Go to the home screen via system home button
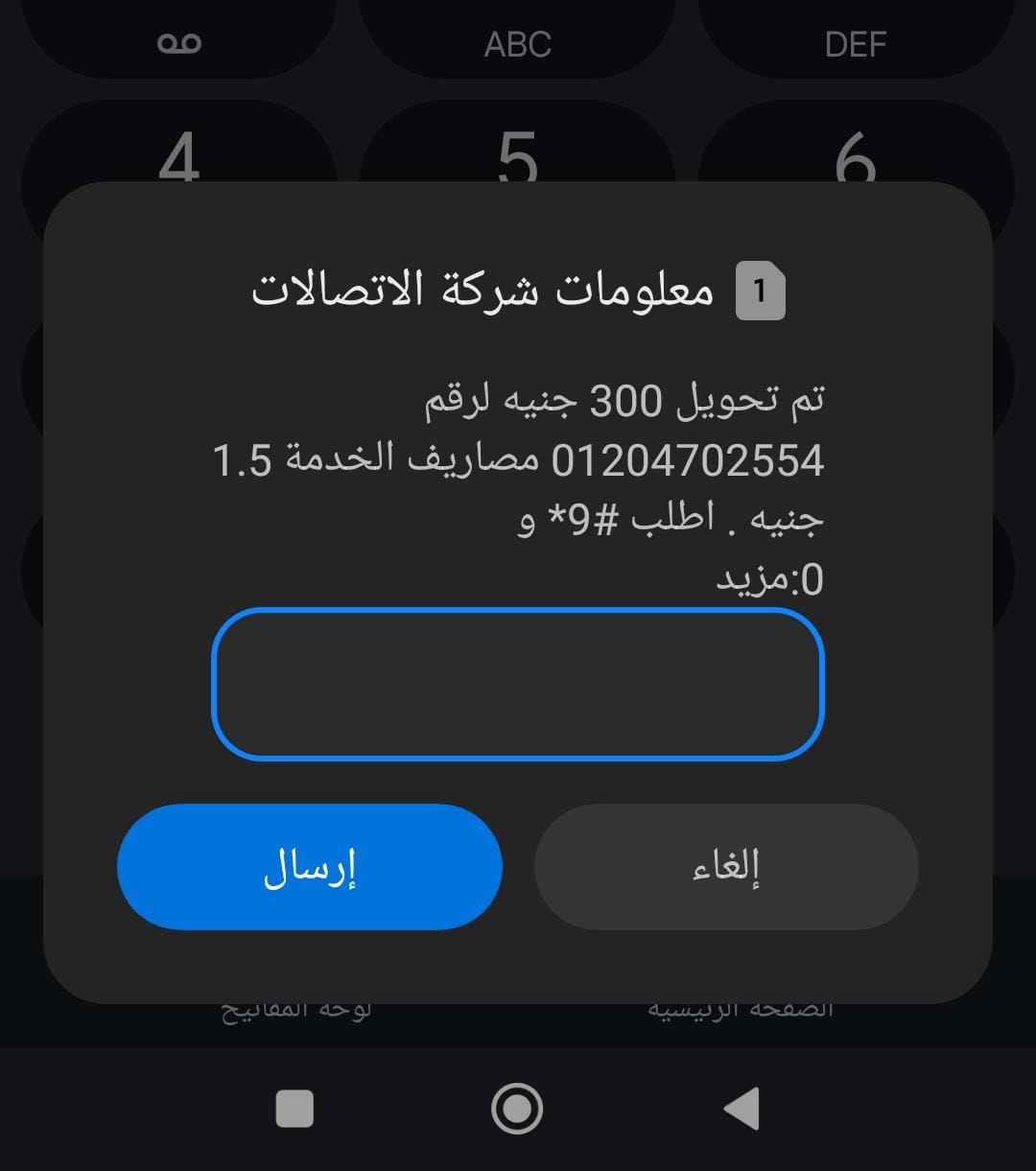The width and height of the screenshot is (1036, 1171). [x=517, y=1109]
